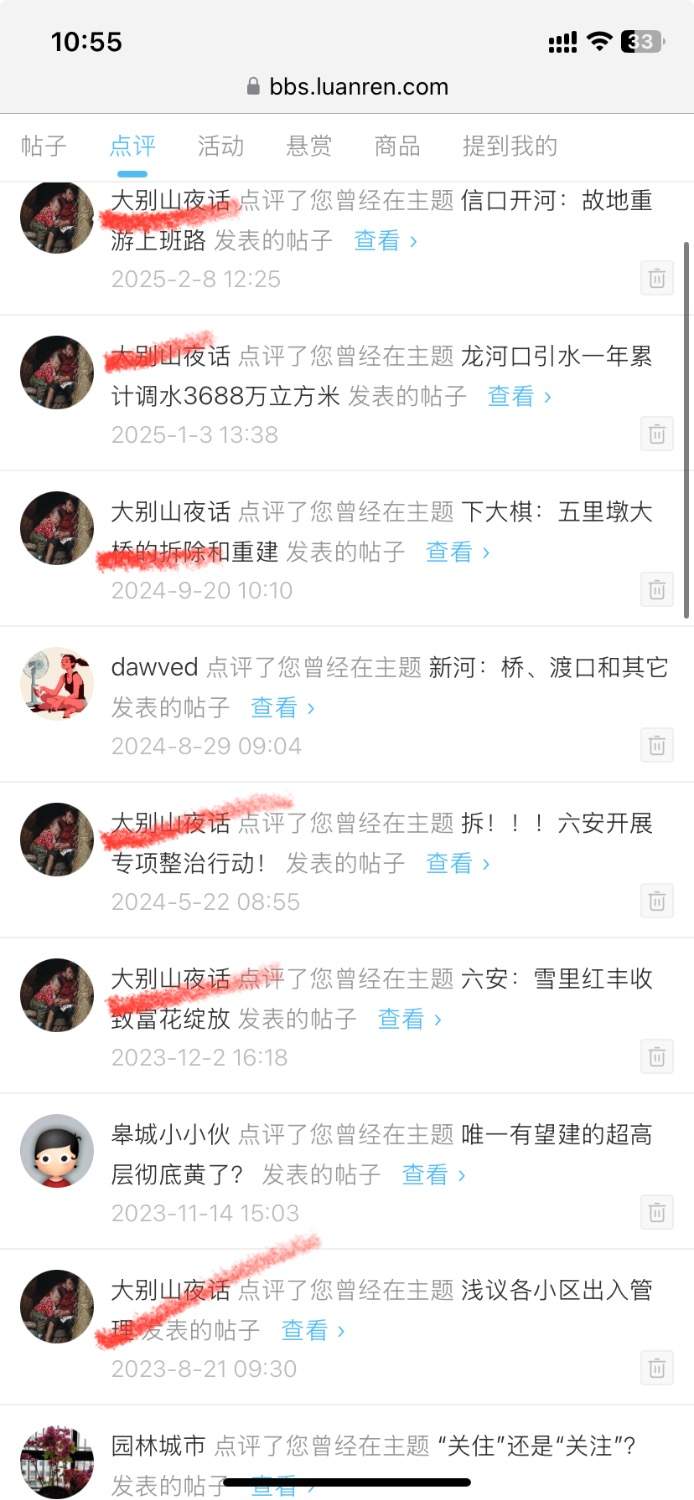Open dawved's avatar
Viewport: 694px width, 1500px height.
[x=57, y=684]
